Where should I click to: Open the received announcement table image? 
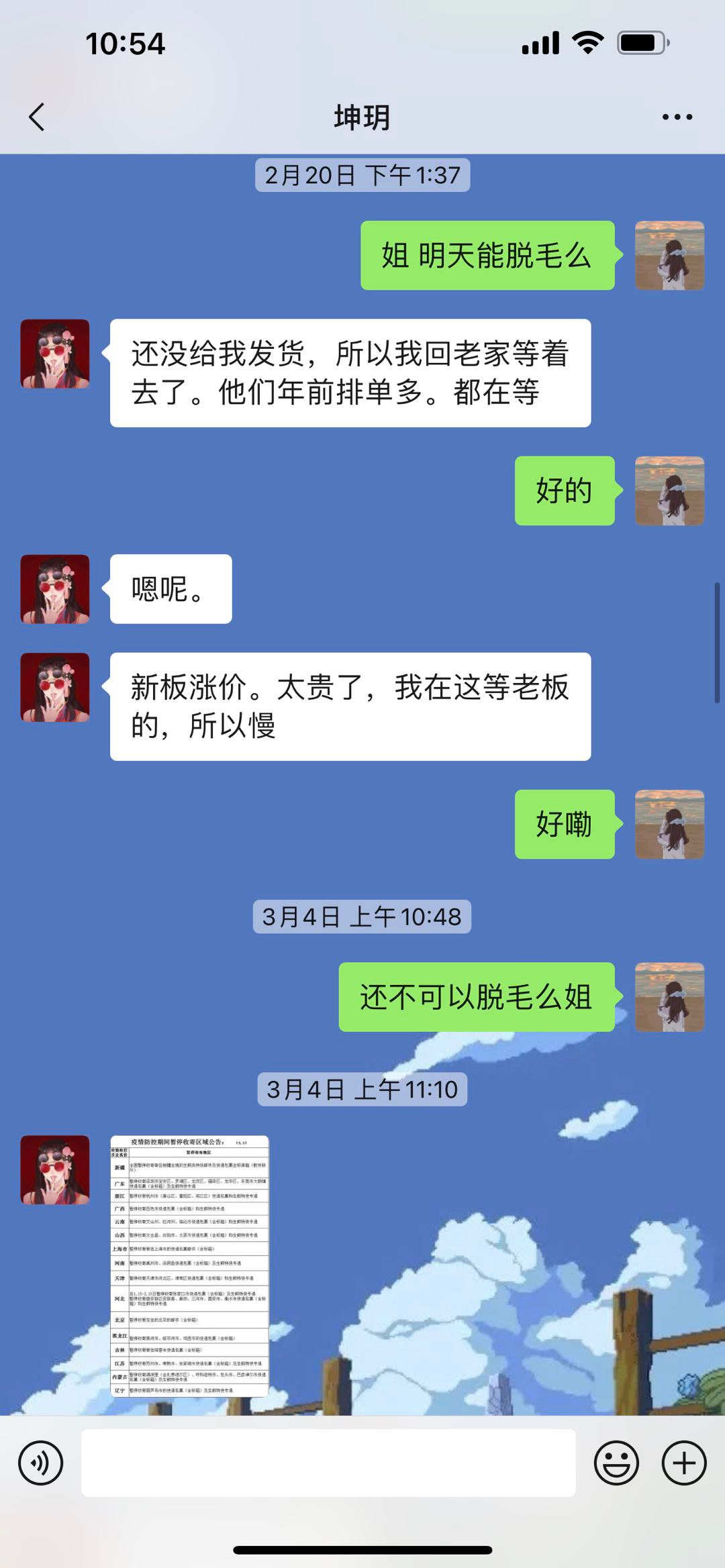189,1265
